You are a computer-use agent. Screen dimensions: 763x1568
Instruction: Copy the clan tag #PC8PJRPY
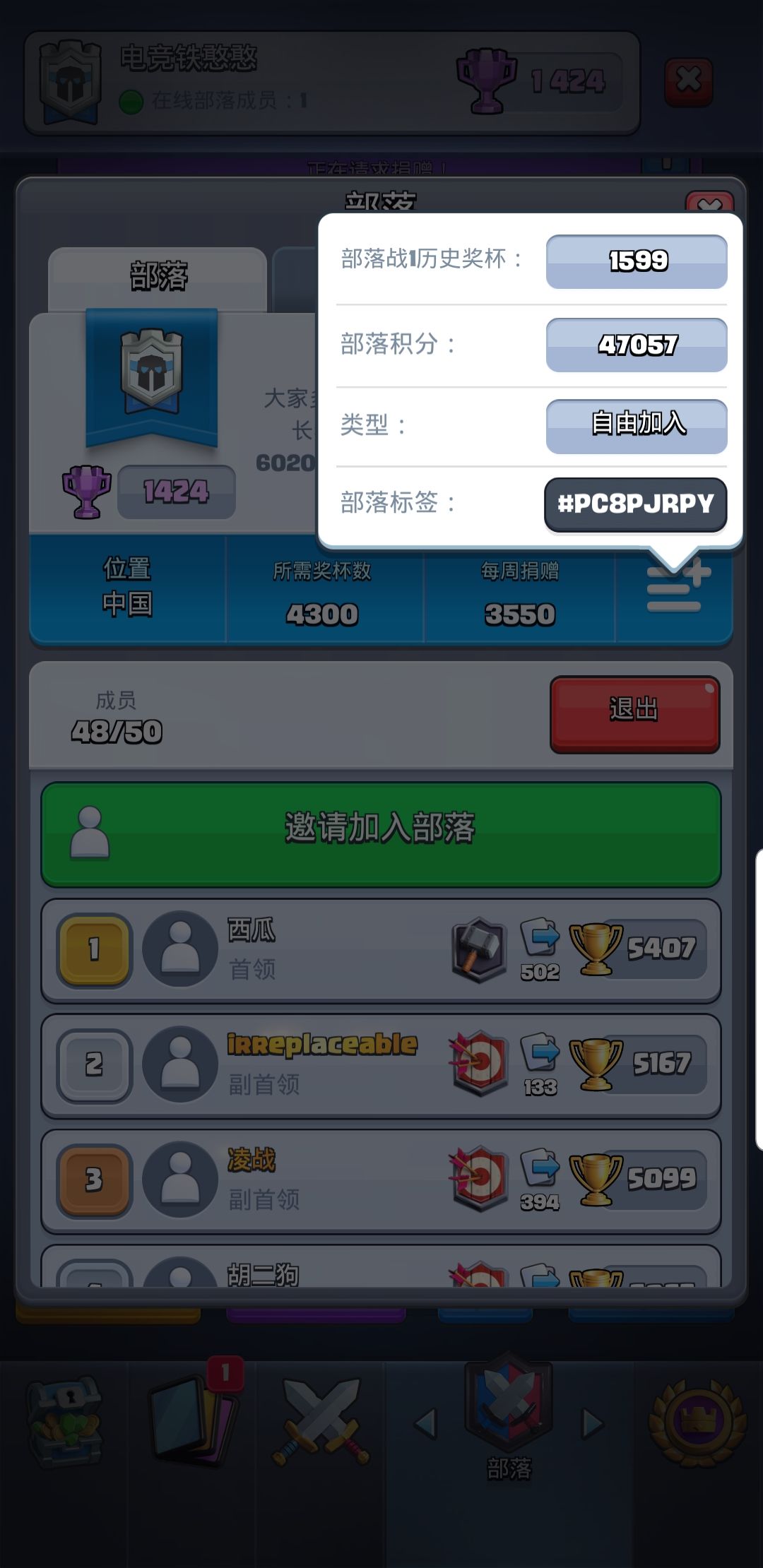pos(635,504)
